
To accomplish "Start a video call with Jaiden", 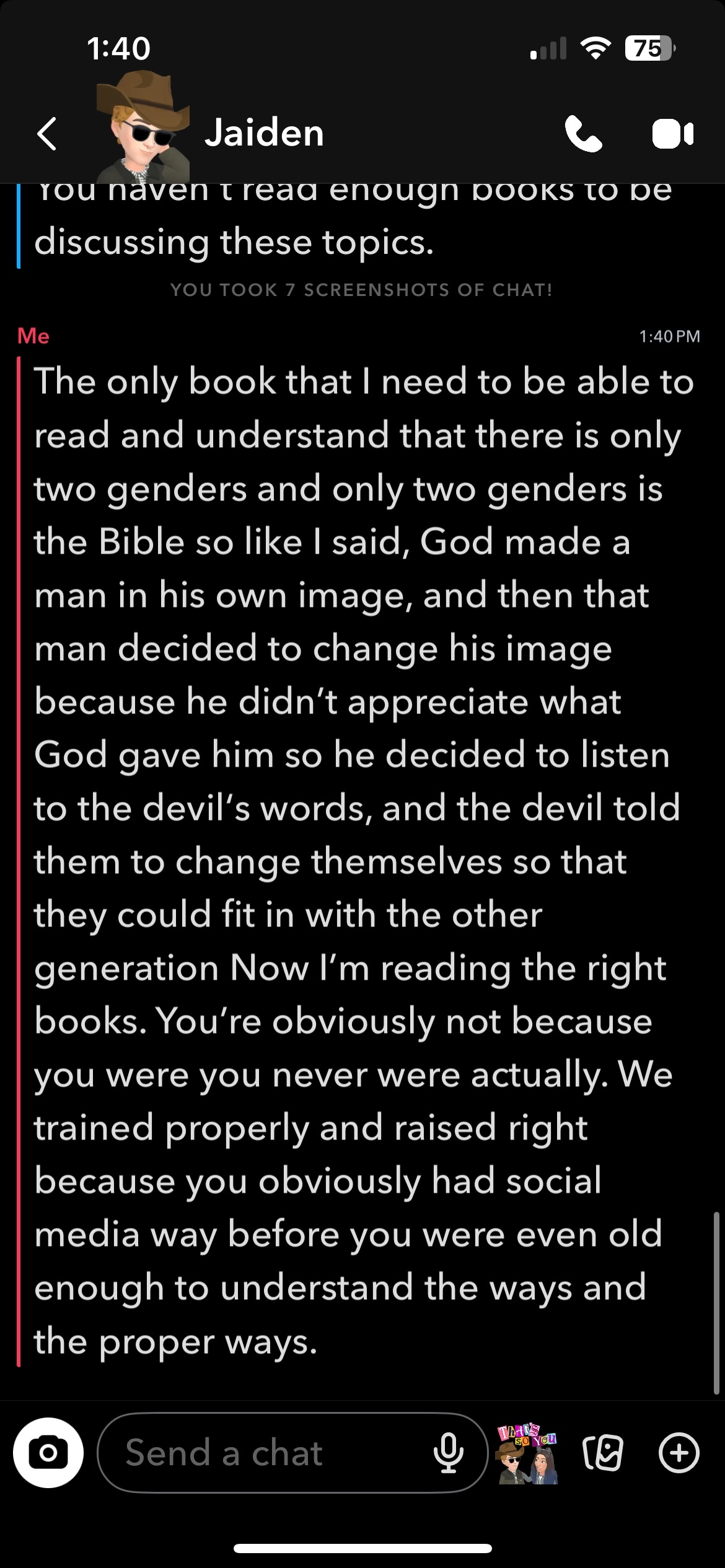I will (x=672, y=134).
